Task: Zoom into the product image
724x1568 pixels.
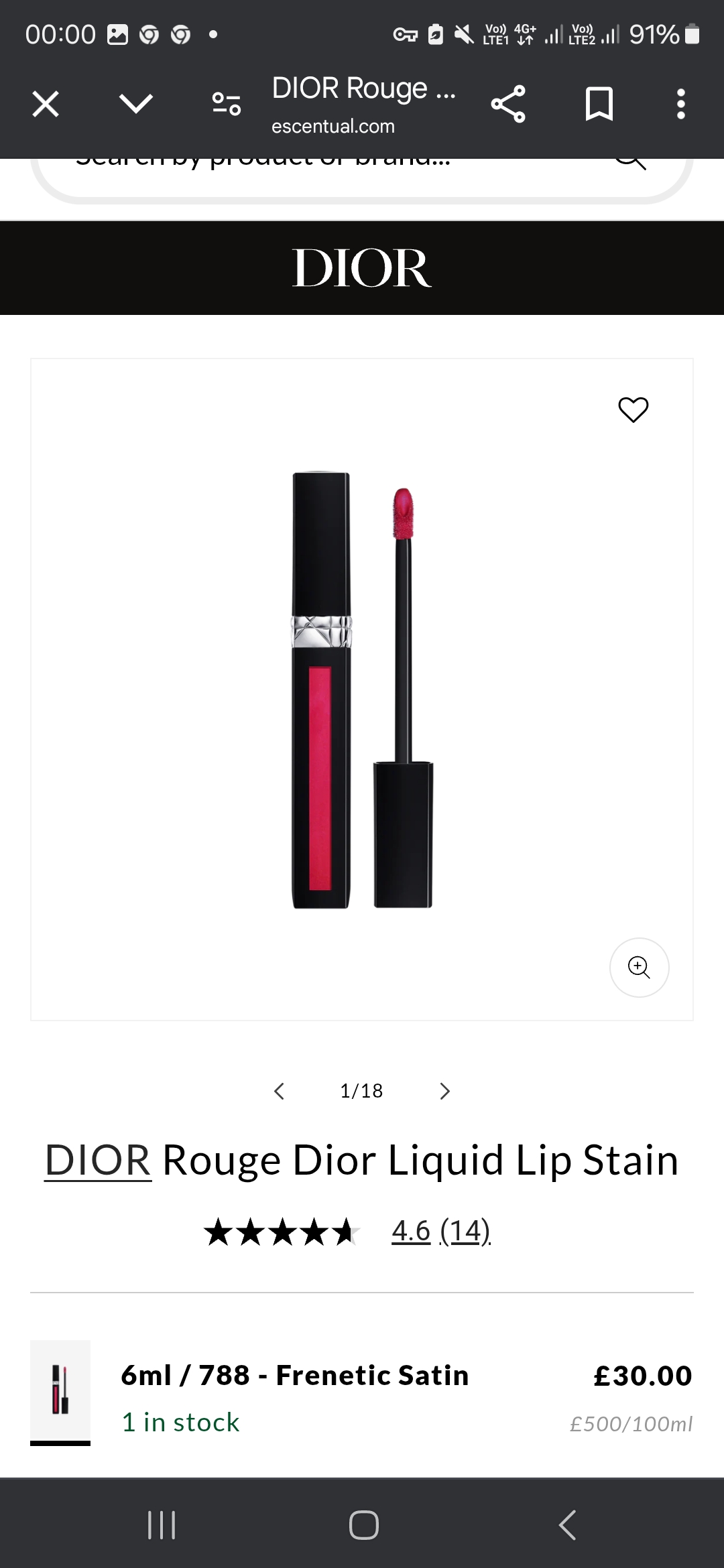Action: (x=639, y=967)
